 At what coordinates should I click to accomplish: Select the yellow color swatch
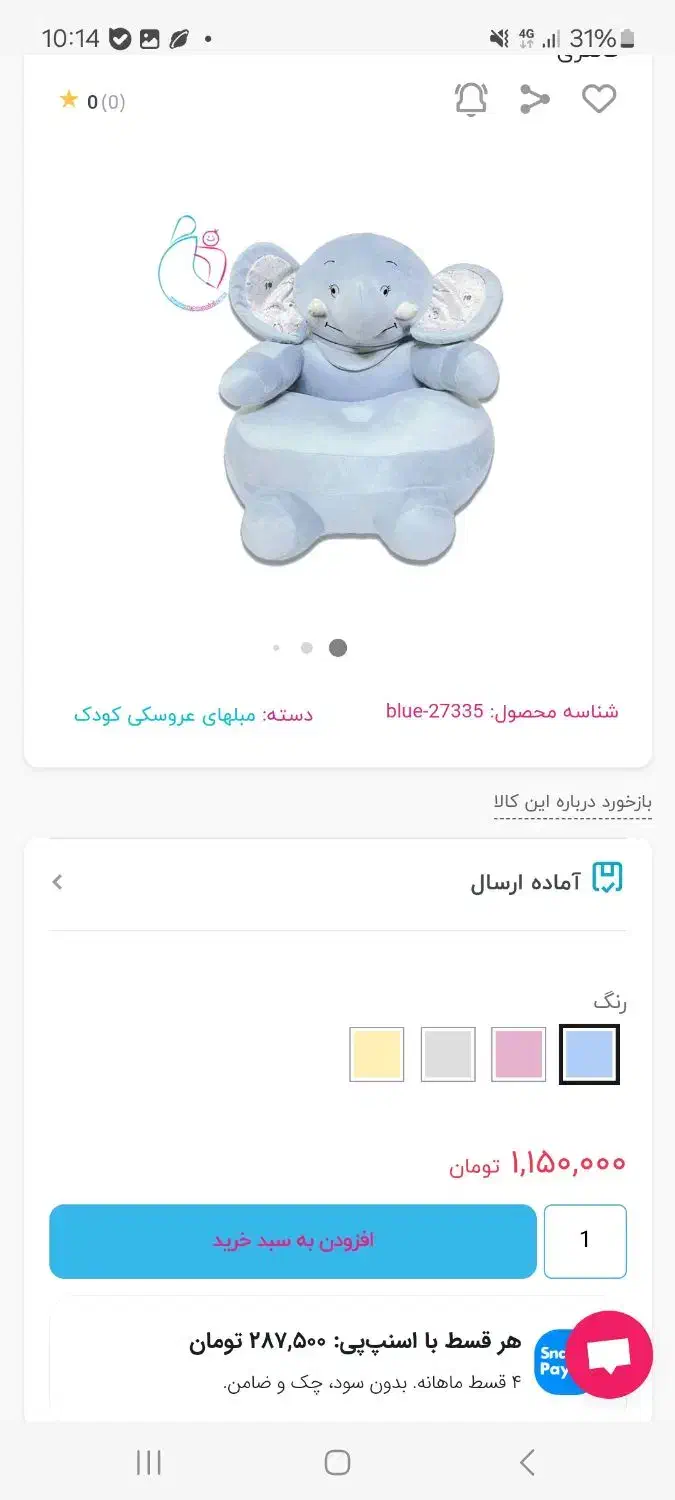coord(377,1054)
